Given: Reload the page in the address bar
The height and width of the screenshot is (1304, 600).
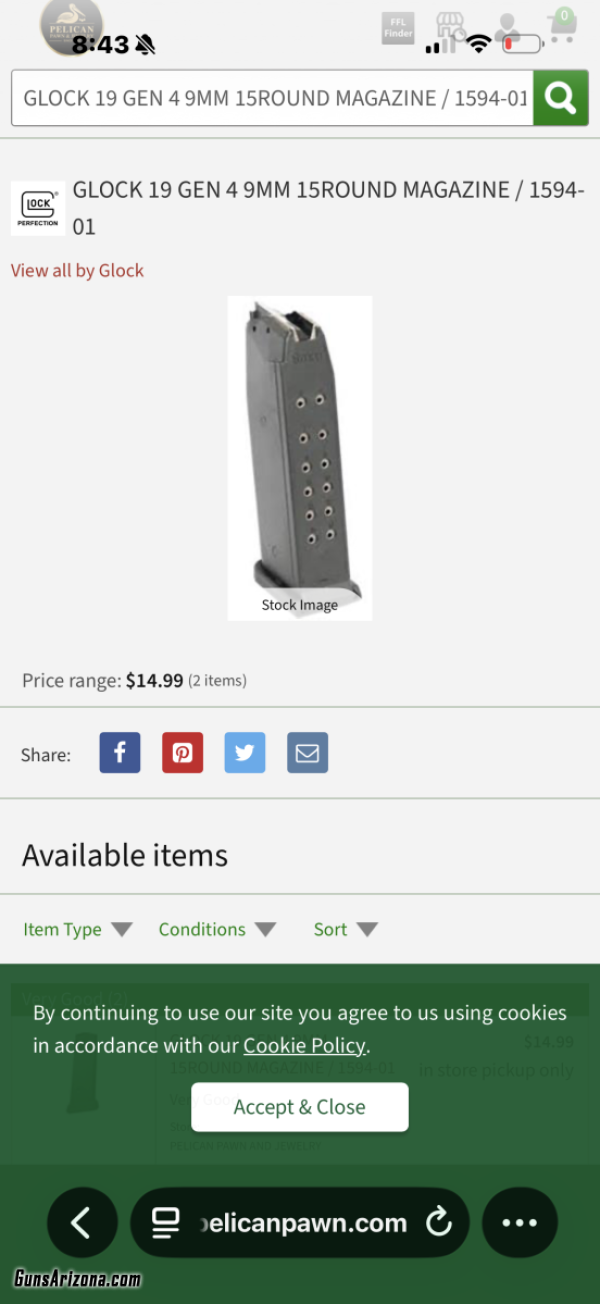Looking at the screenshot, I should (x=439, y=1222).
